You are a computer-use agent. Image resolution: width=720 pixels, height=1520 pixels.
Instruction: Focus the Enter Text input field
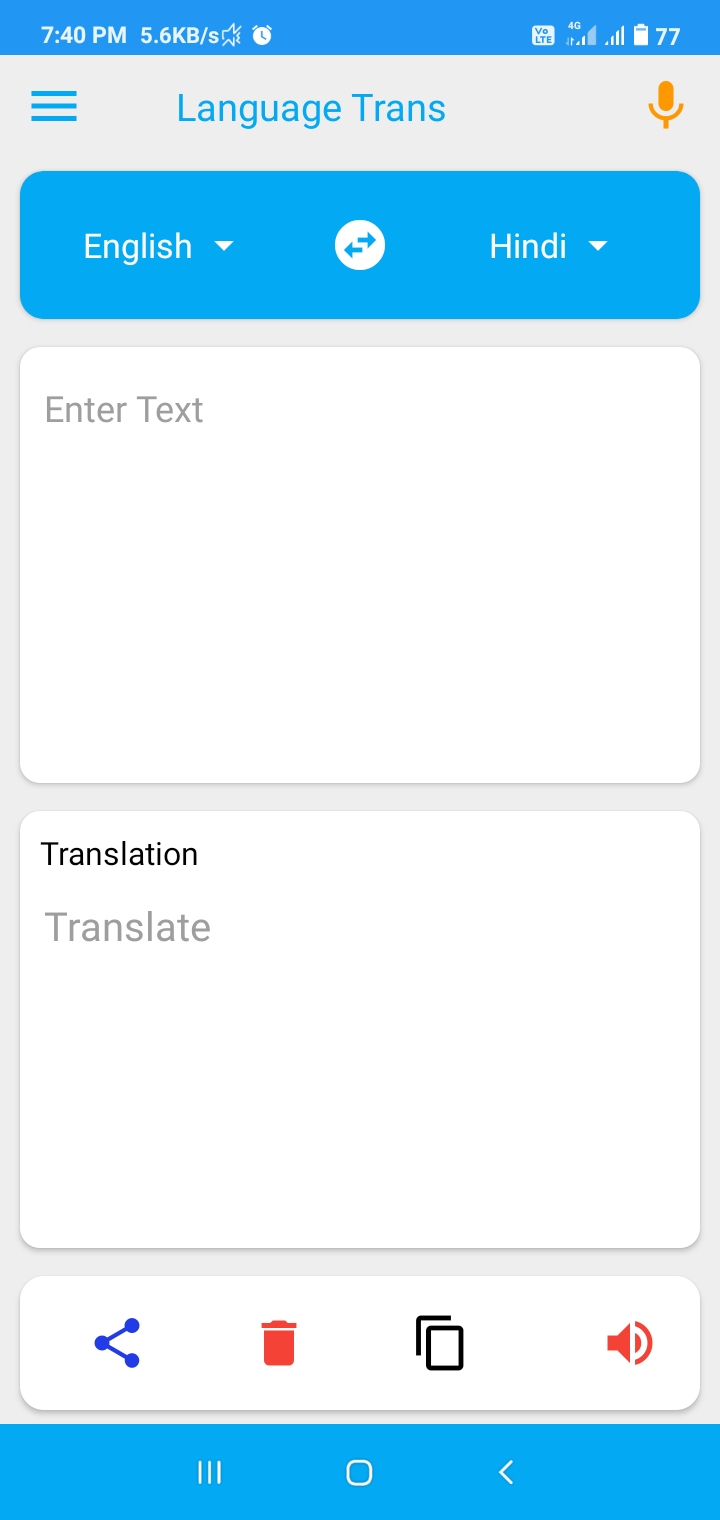click(x=360, y=565)
